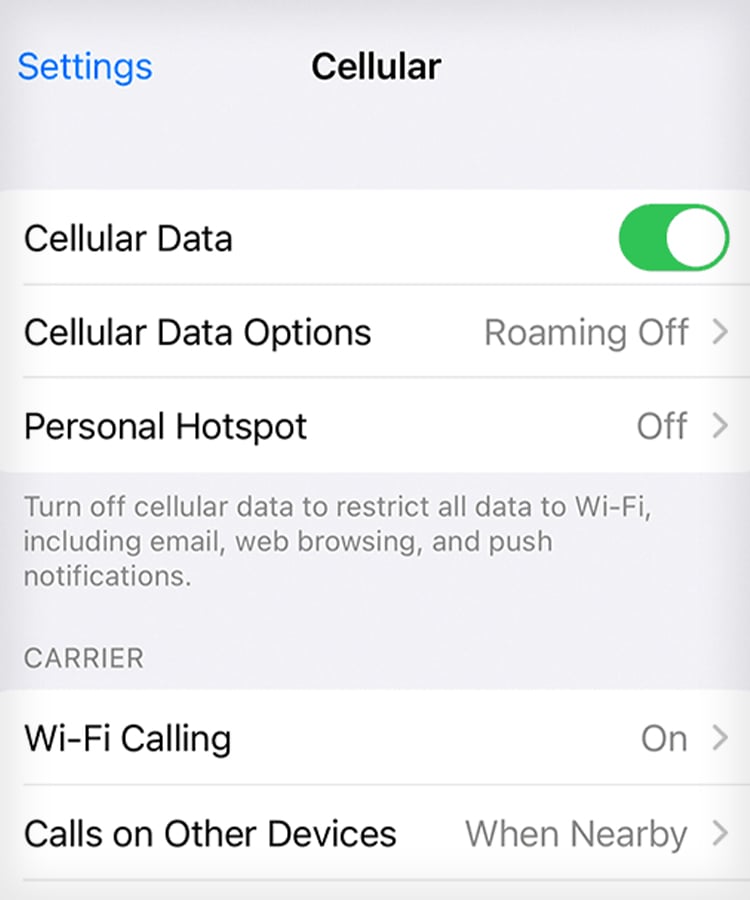Open Personal Hotspot settings
Screen dimensions: 750x900
[x=375, y=426]
